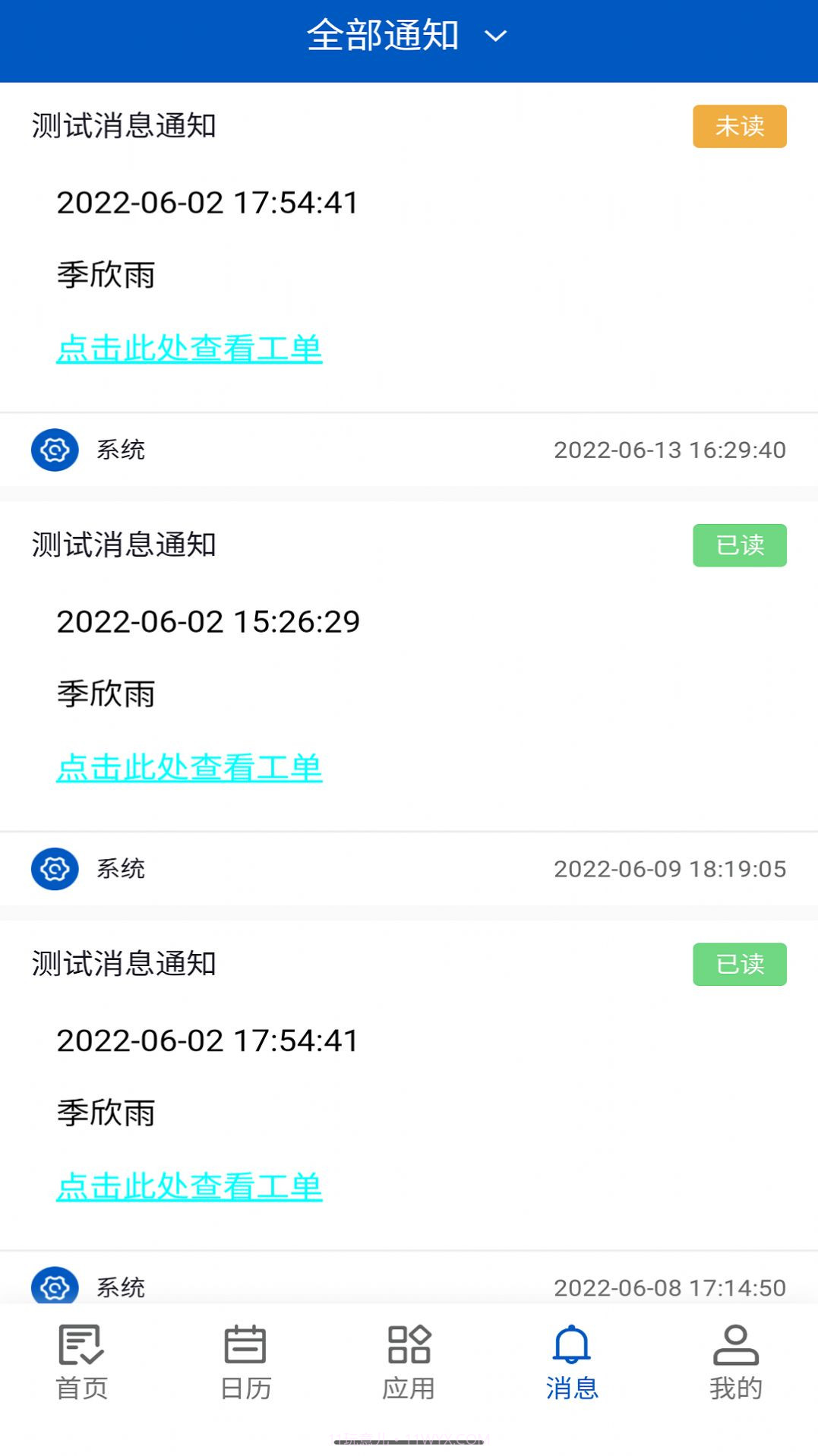Select the 2022-06-13 system notification row
The height and width of the screenshot is (1456, 818).
(x=409, y=450)
